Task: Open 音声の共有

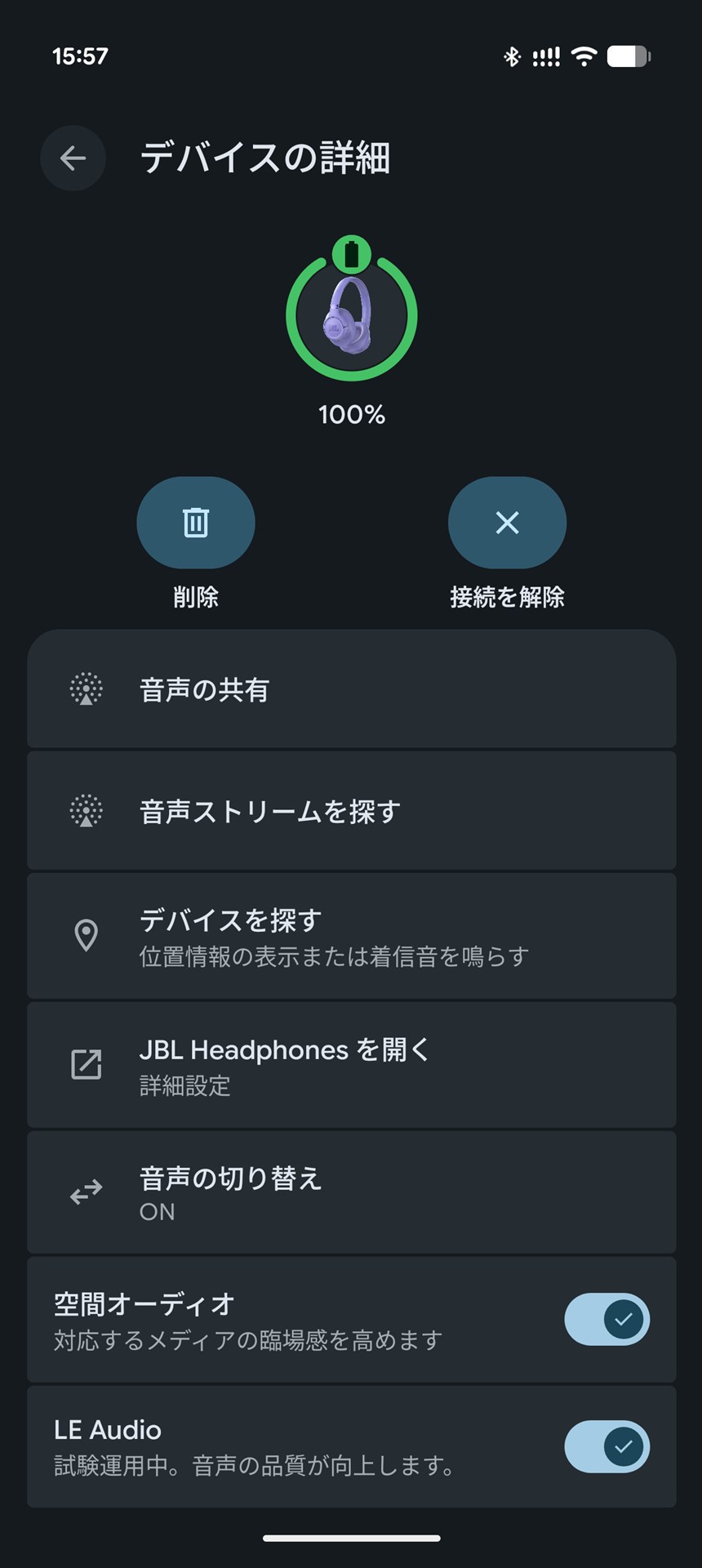Action: (x=351, y=690)
